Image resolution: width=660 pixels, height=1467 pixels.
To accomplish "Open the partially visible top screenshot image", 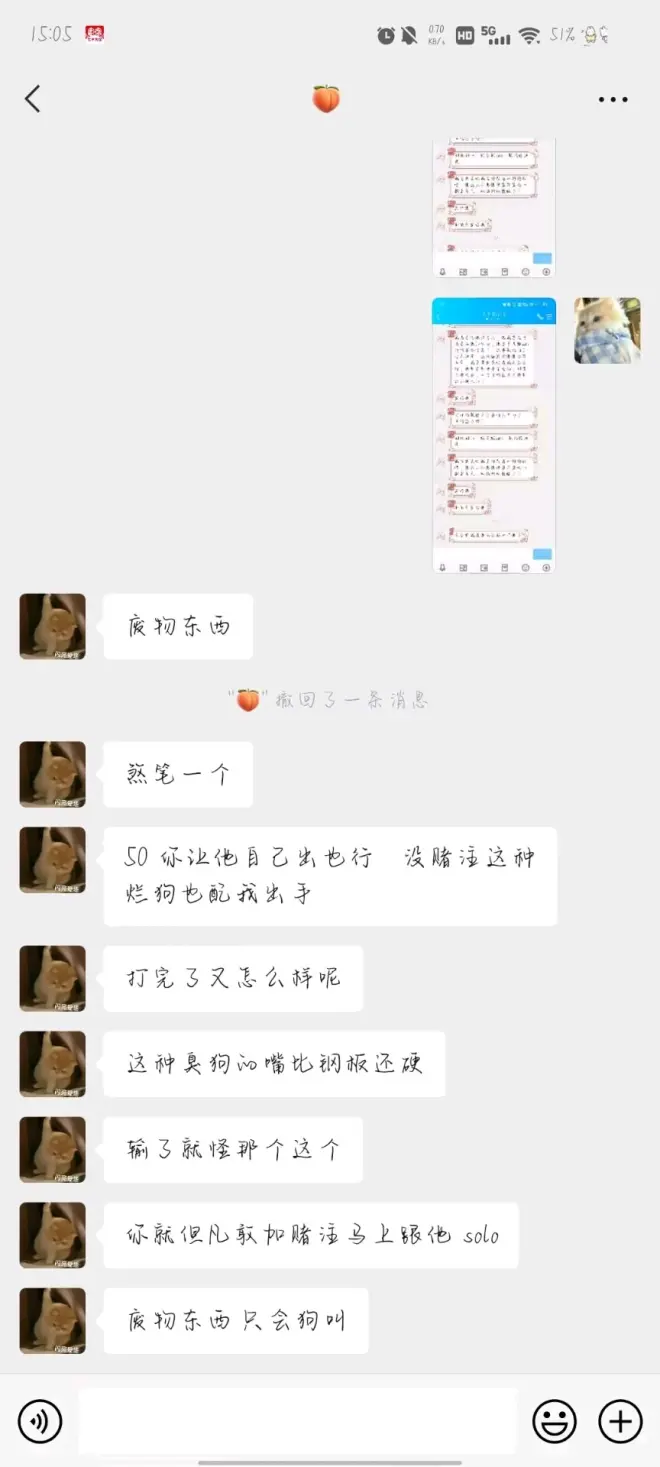I will [494, 209].
